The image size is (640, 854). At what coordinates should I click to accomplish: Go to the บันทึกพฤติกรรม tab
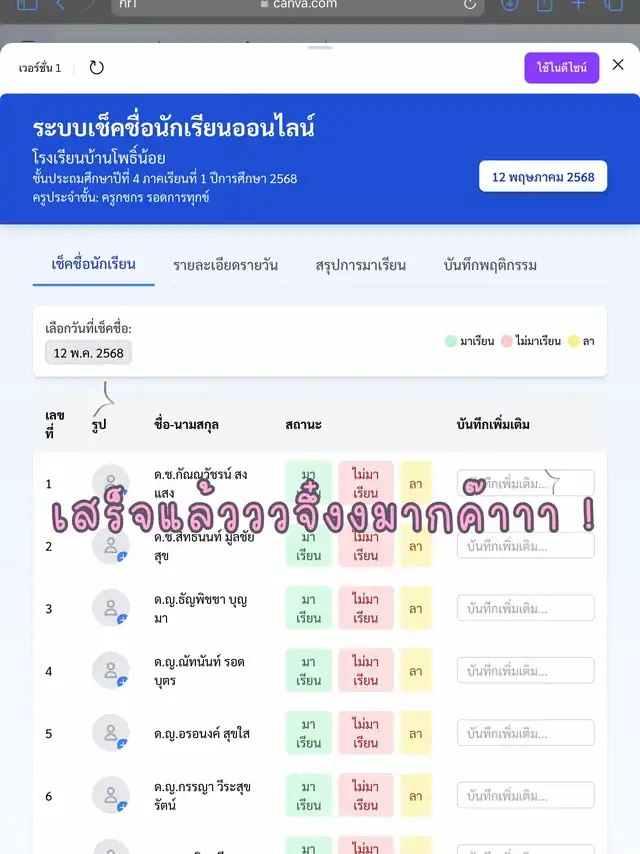[x=490, y=265]
